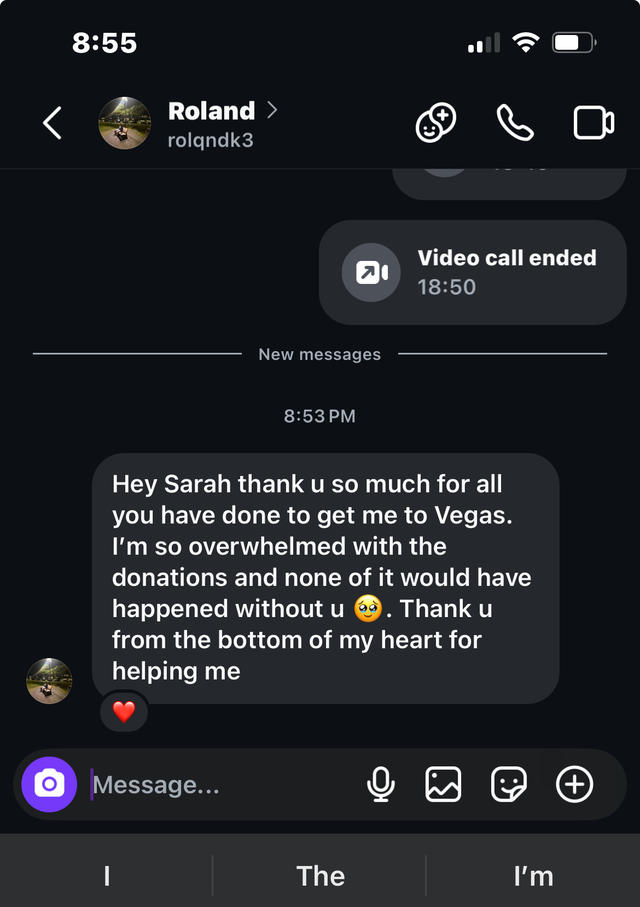Open the sticker picker
640x907 pixels.
pos(509,785)
